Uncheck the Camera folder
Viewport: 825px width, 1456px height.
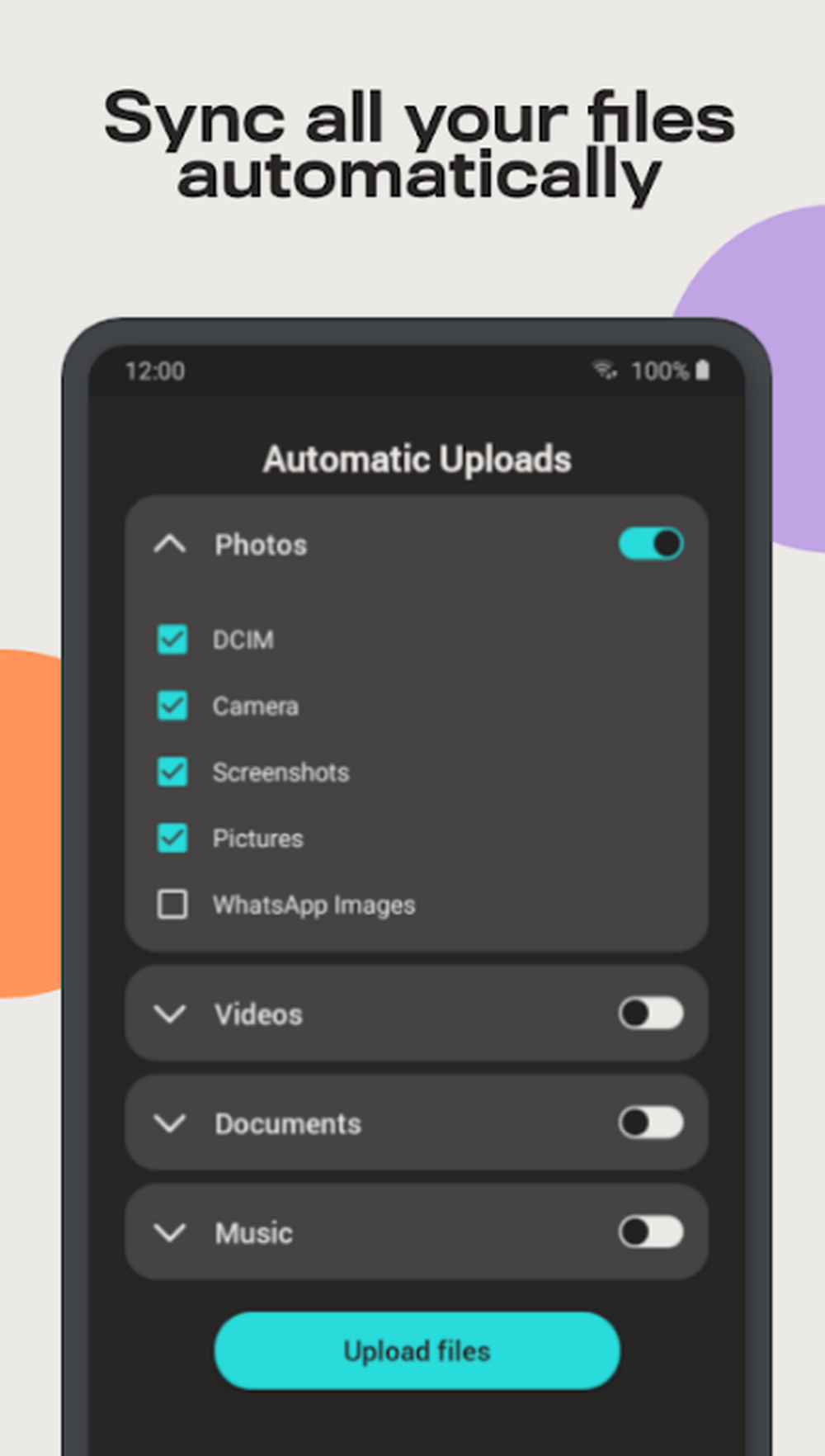click(x=171, y=706)
